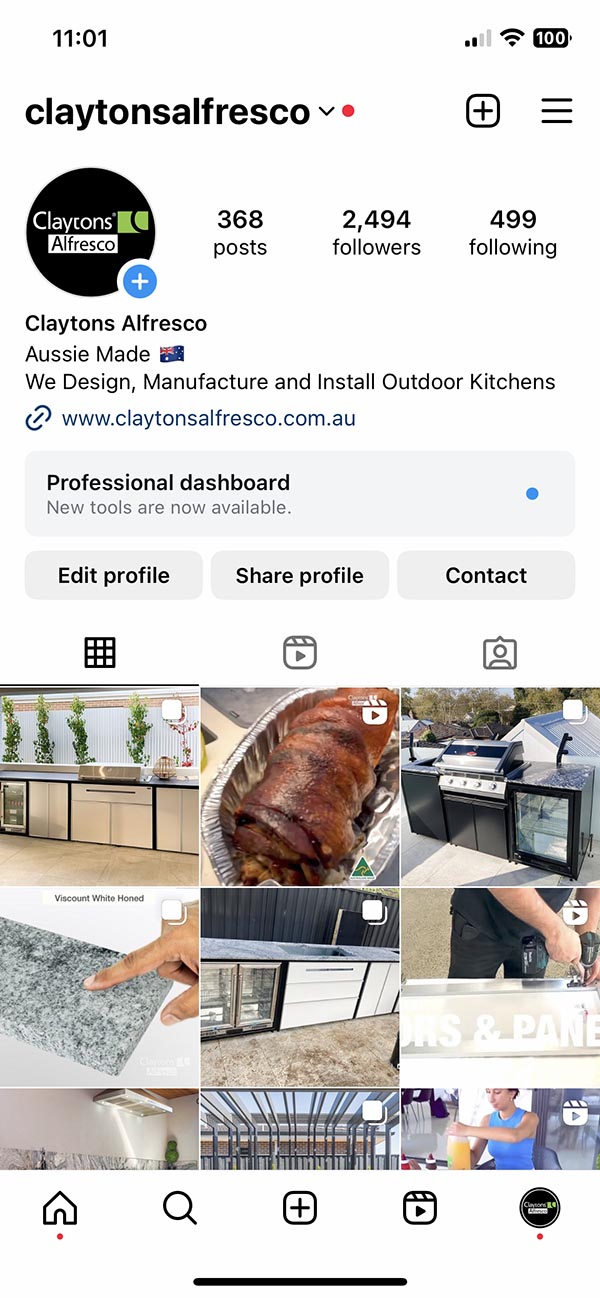Open the Reels tab in bottom bar
600x1298 pixels.
[x=420, y=1208]
